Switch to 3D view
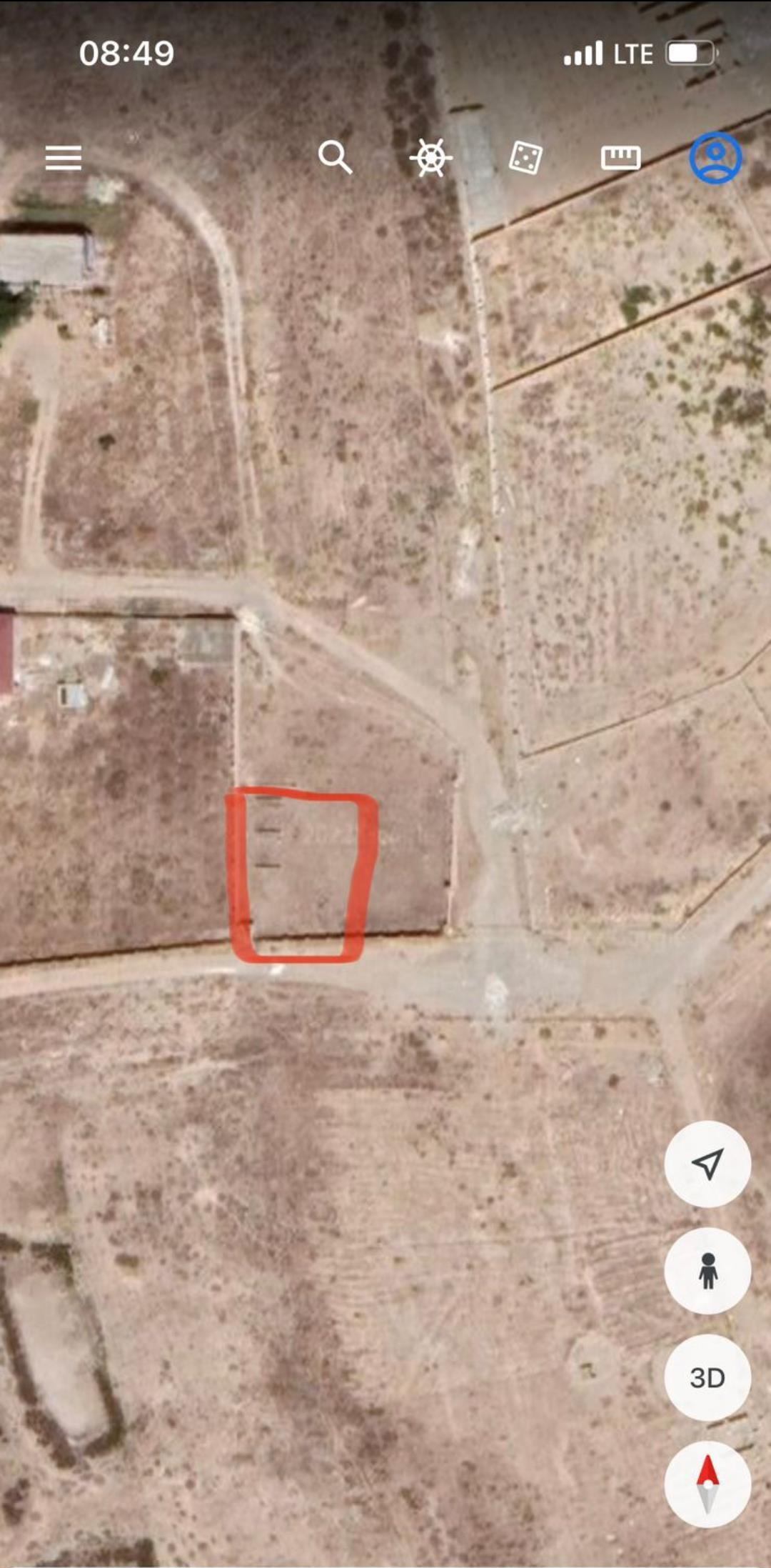This screenshot has height=1568, width=771. tap(707, 1377)
